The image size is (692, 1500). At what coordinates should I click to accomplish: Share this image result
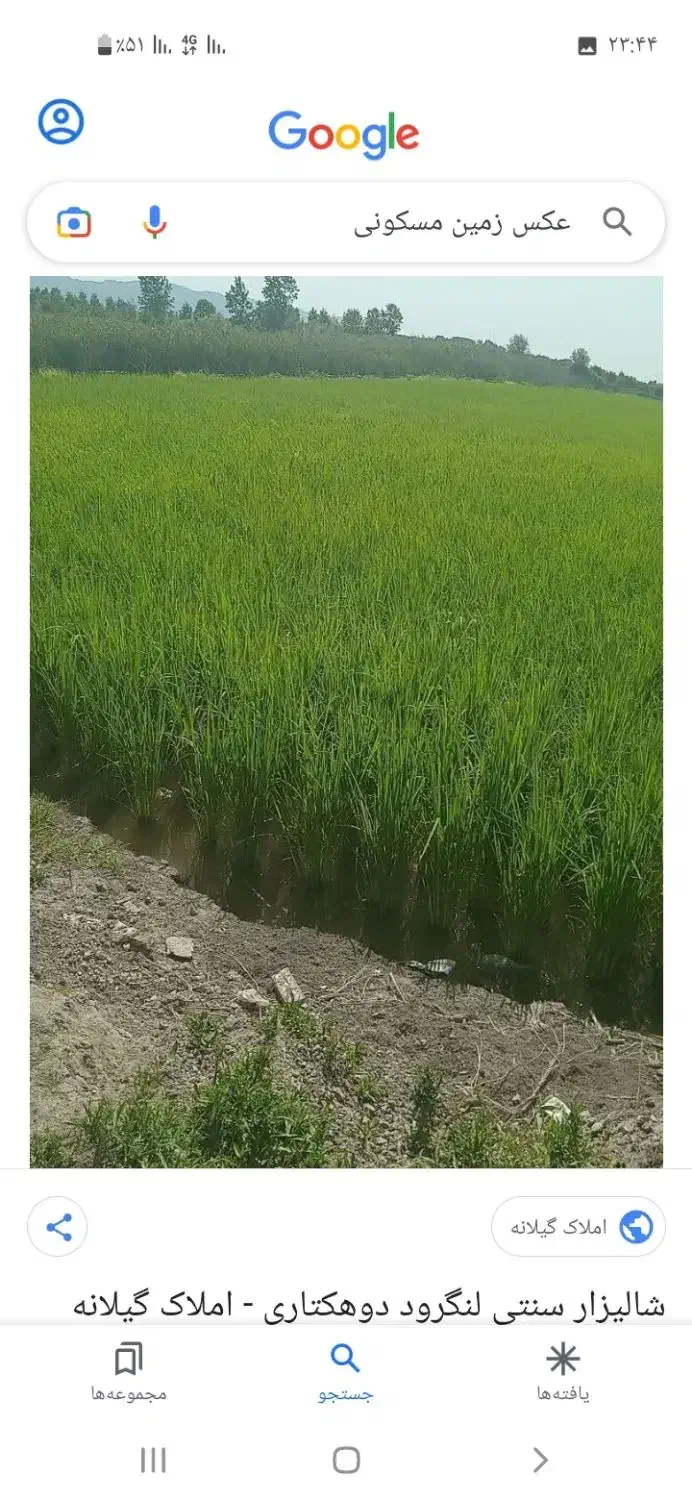(58, 1227)
